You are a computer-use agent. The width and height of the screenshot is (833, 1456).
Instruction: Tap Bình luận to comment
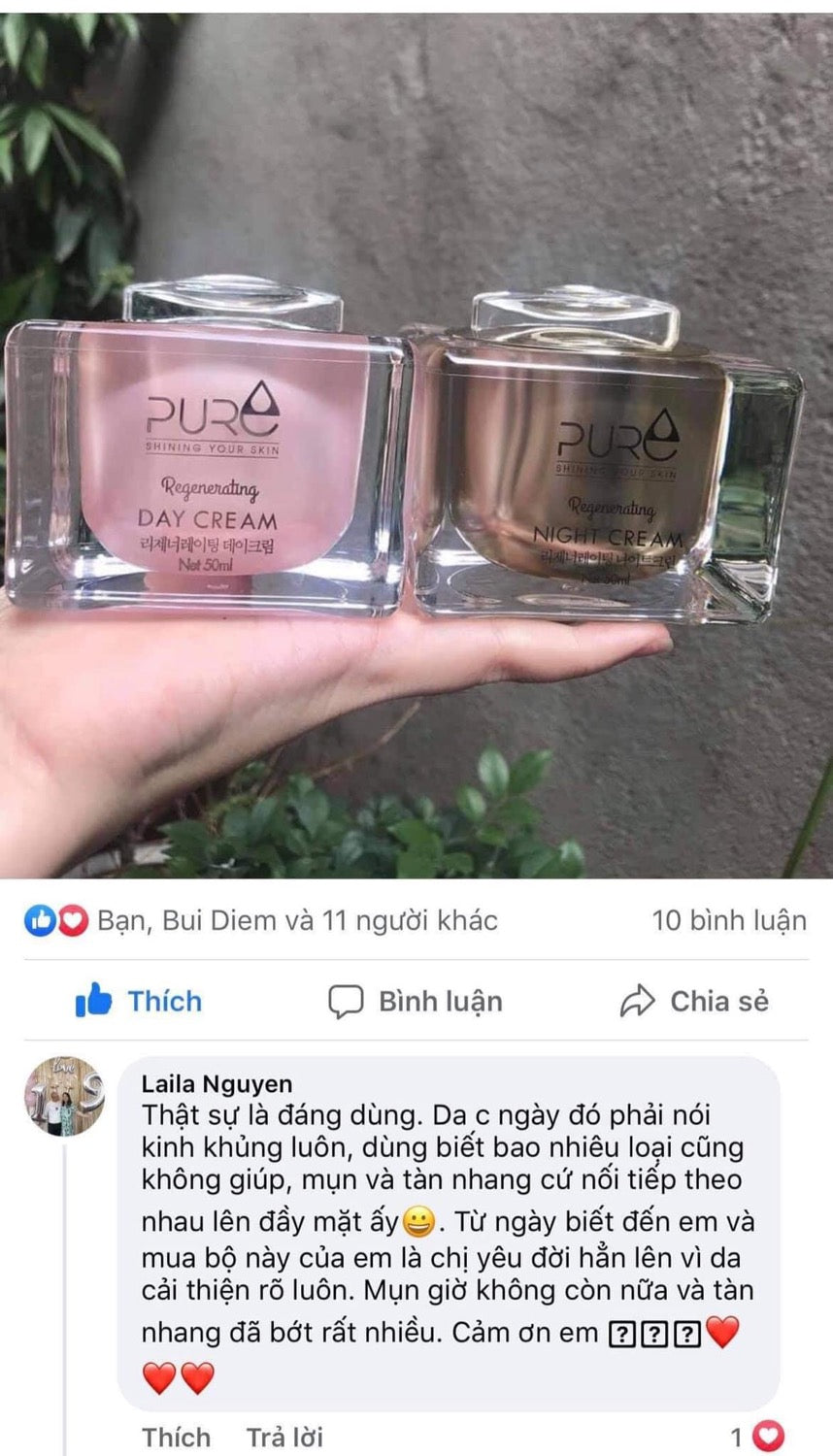(416, 1001)
